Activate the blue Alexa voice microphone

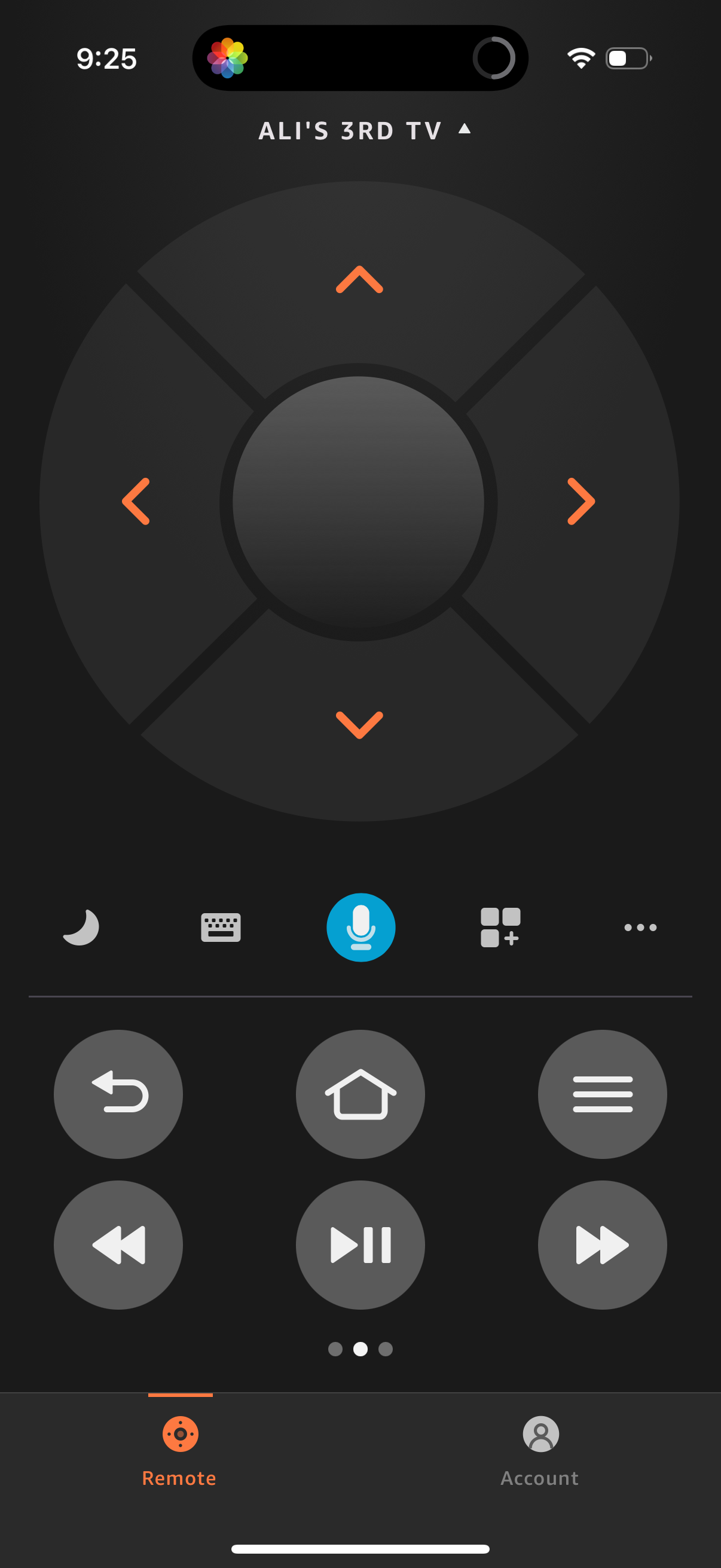pyautogui.click(x=360, y=928)
